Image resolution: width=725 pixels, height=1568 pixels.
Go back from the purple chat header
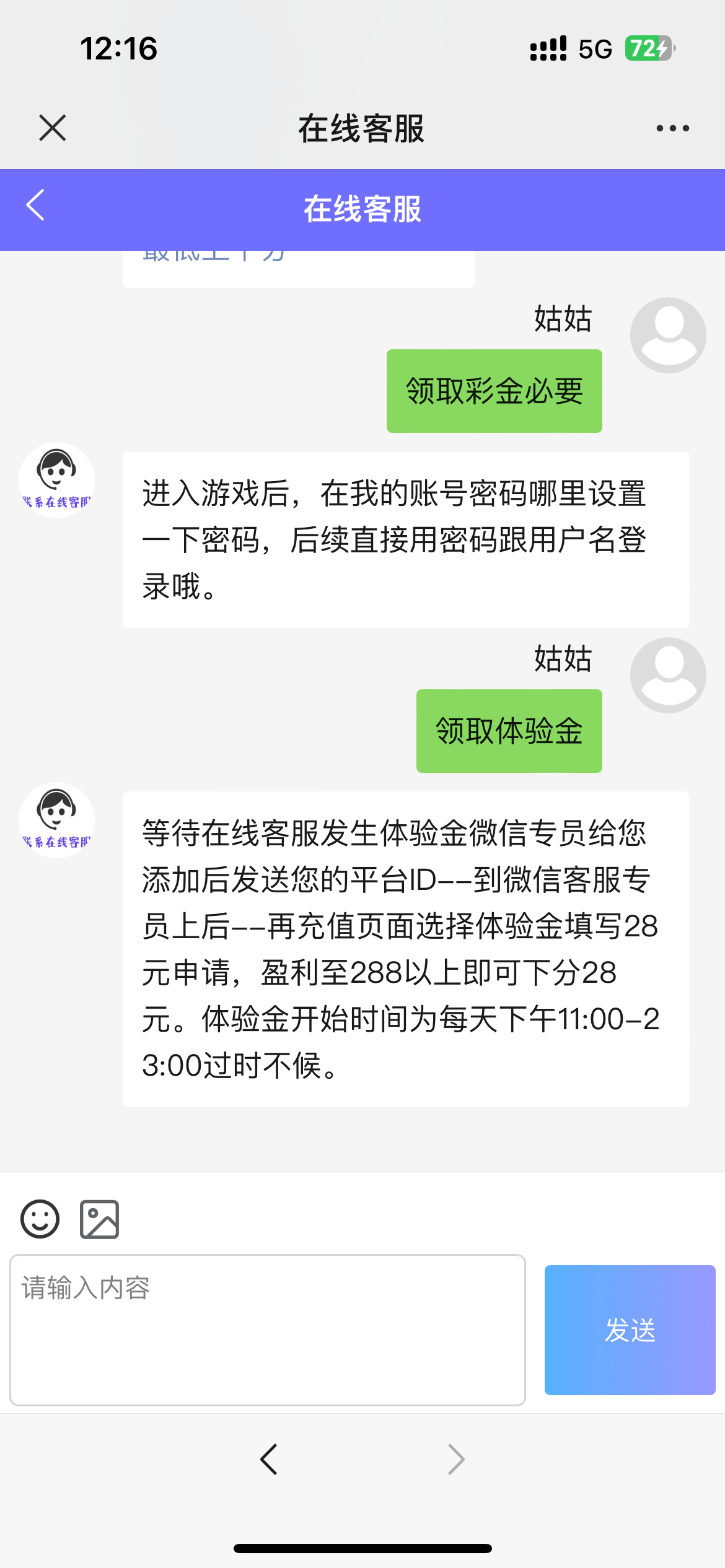coord(35,206)
